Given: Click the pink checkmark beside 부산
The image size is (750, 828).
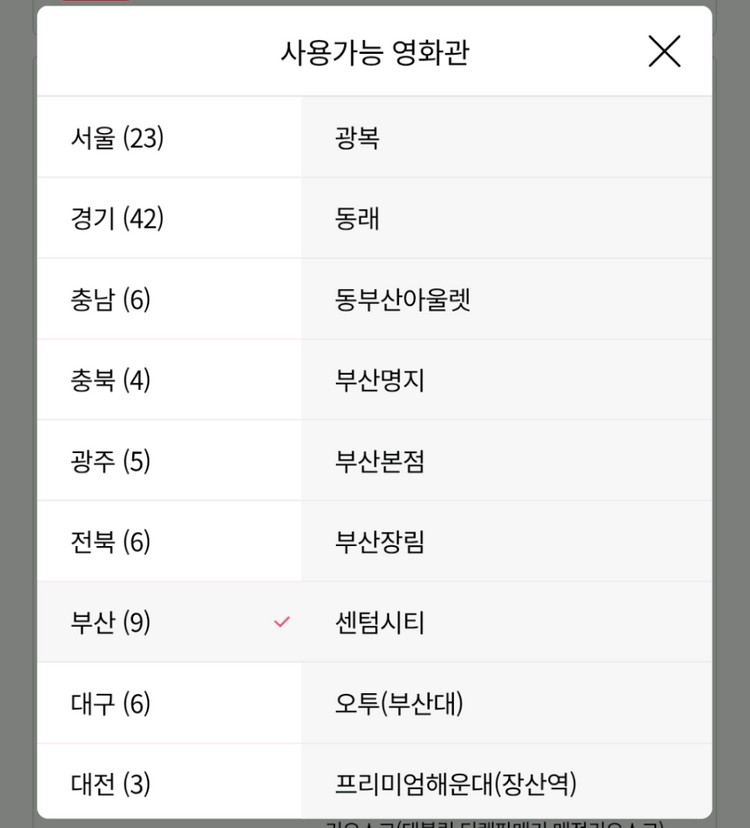Looking at the screenshot, I should coord(281,622).
